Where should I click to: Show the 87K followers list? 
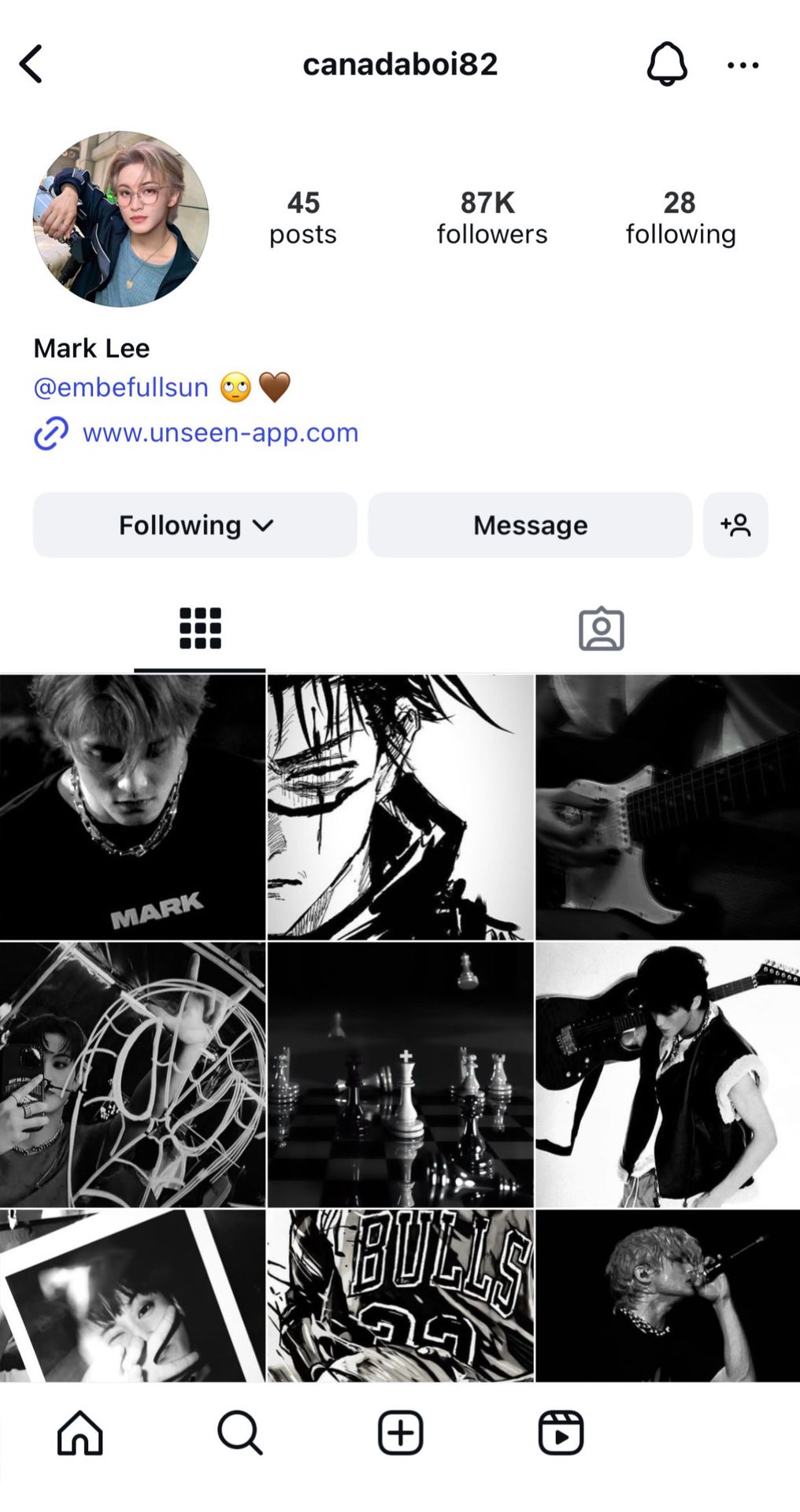point(491,218)
